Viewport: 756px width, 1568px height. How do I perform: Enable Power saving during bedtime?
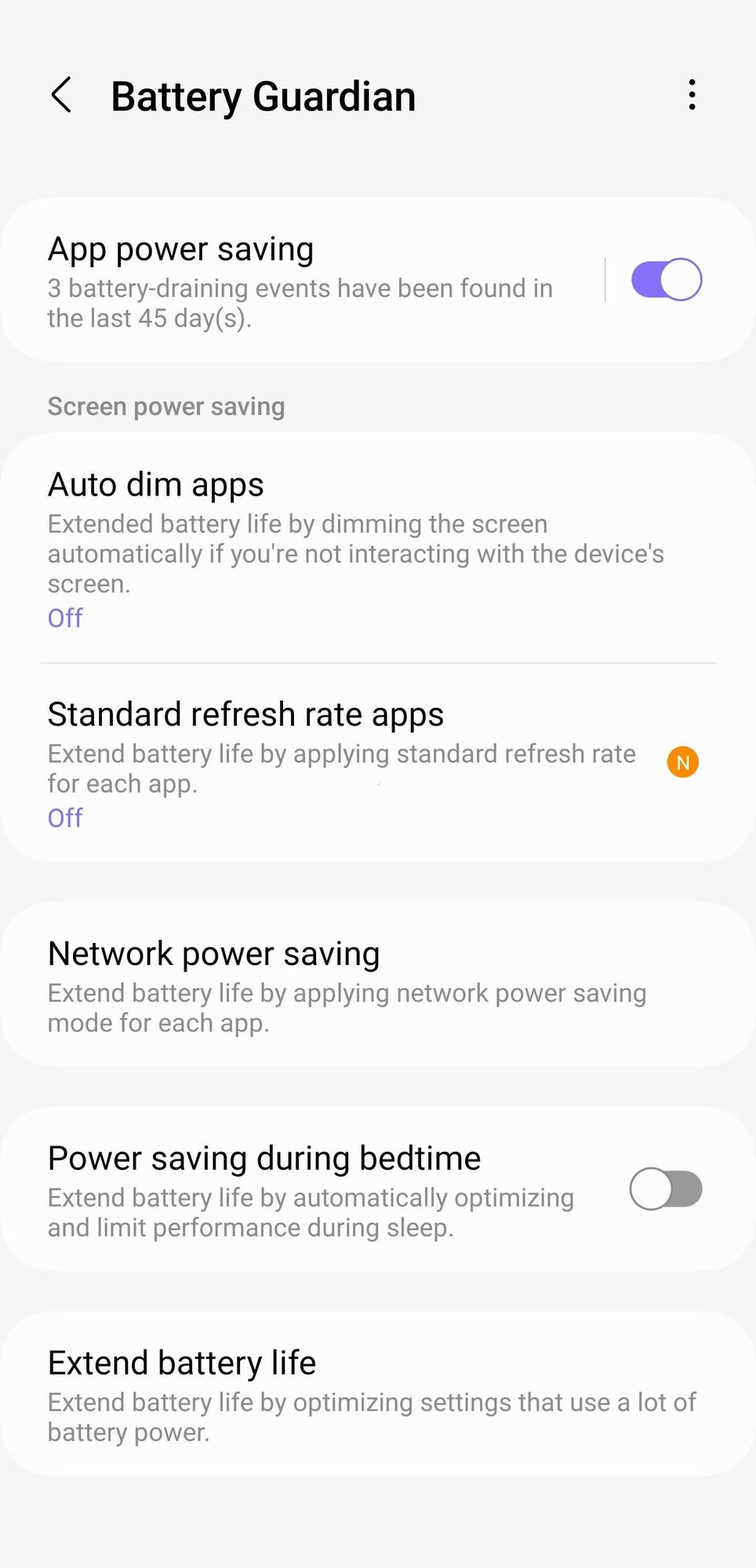[666, 1189]
